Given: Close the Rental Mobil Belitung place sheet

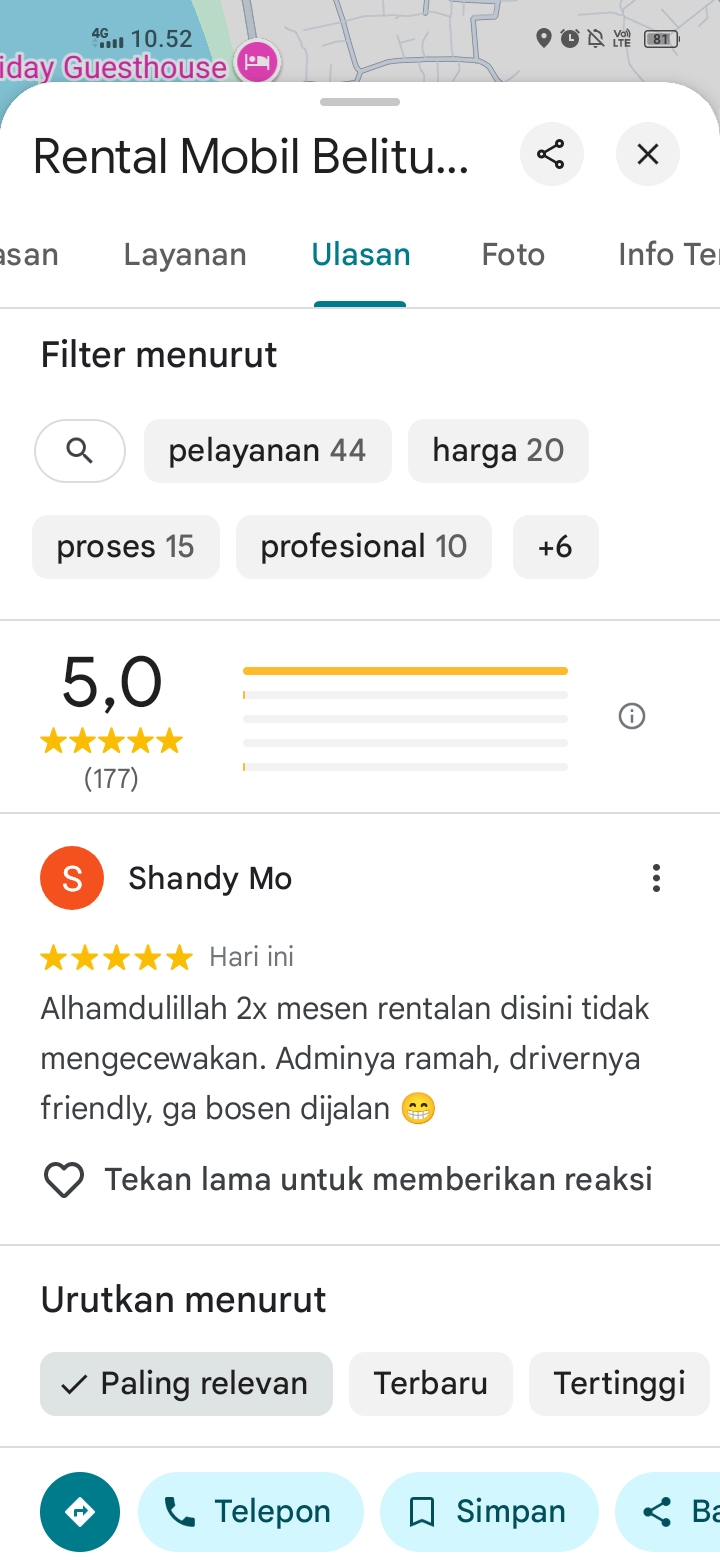Looking at the screenshot, I should point(648,154).
